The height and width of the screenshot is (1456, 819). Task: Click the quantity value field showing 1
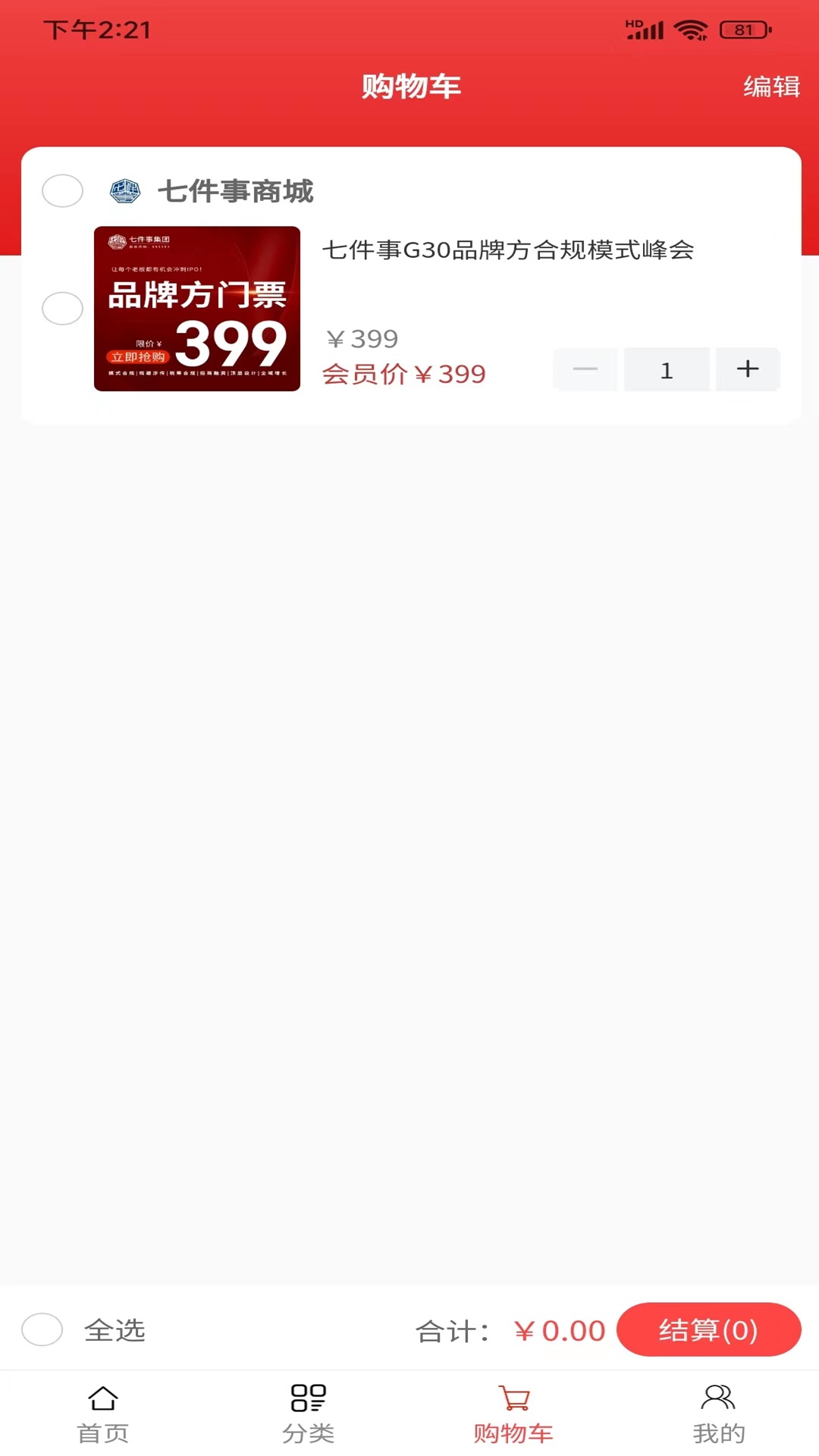click(666, 369)
